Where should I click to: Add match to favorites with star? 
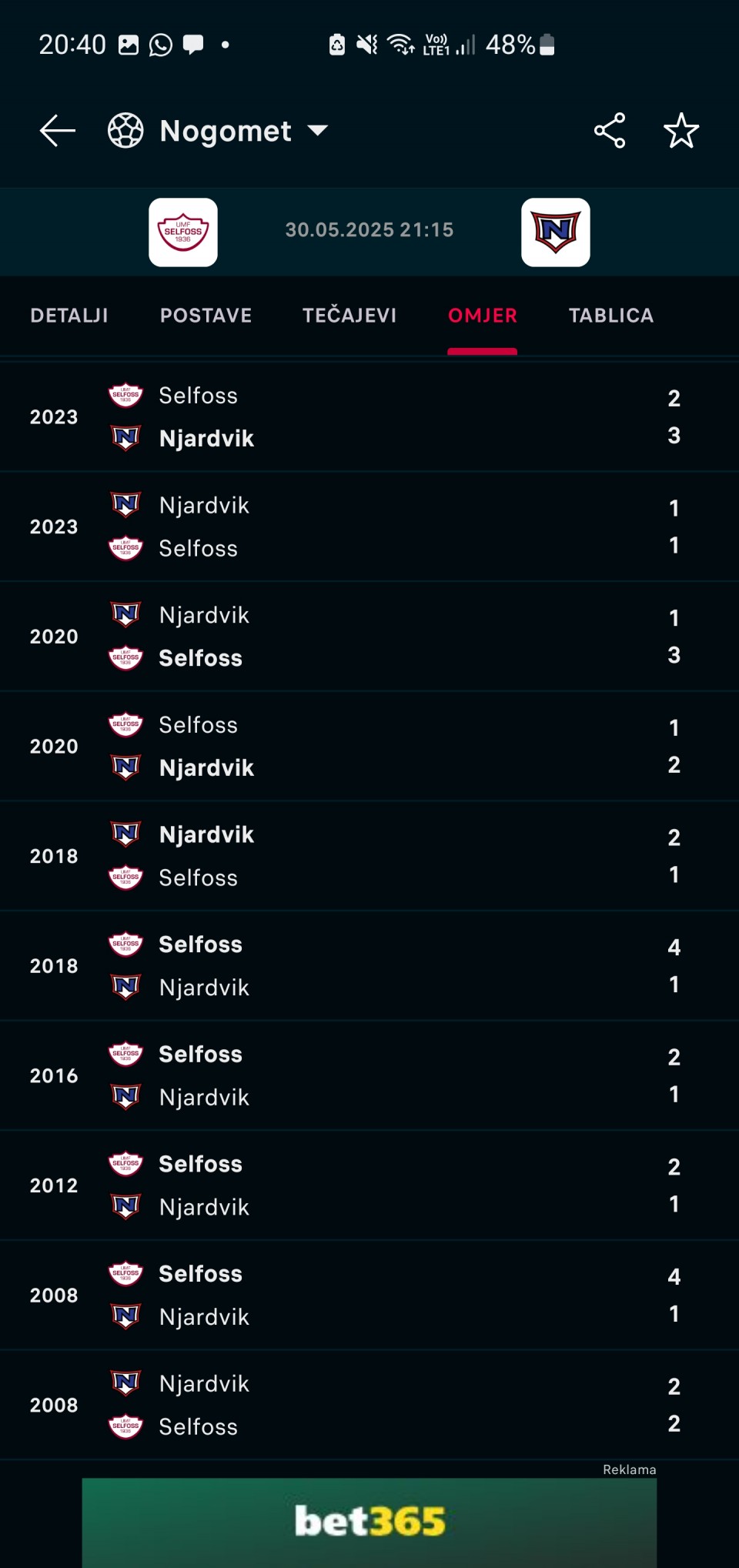tap(681, 131)
